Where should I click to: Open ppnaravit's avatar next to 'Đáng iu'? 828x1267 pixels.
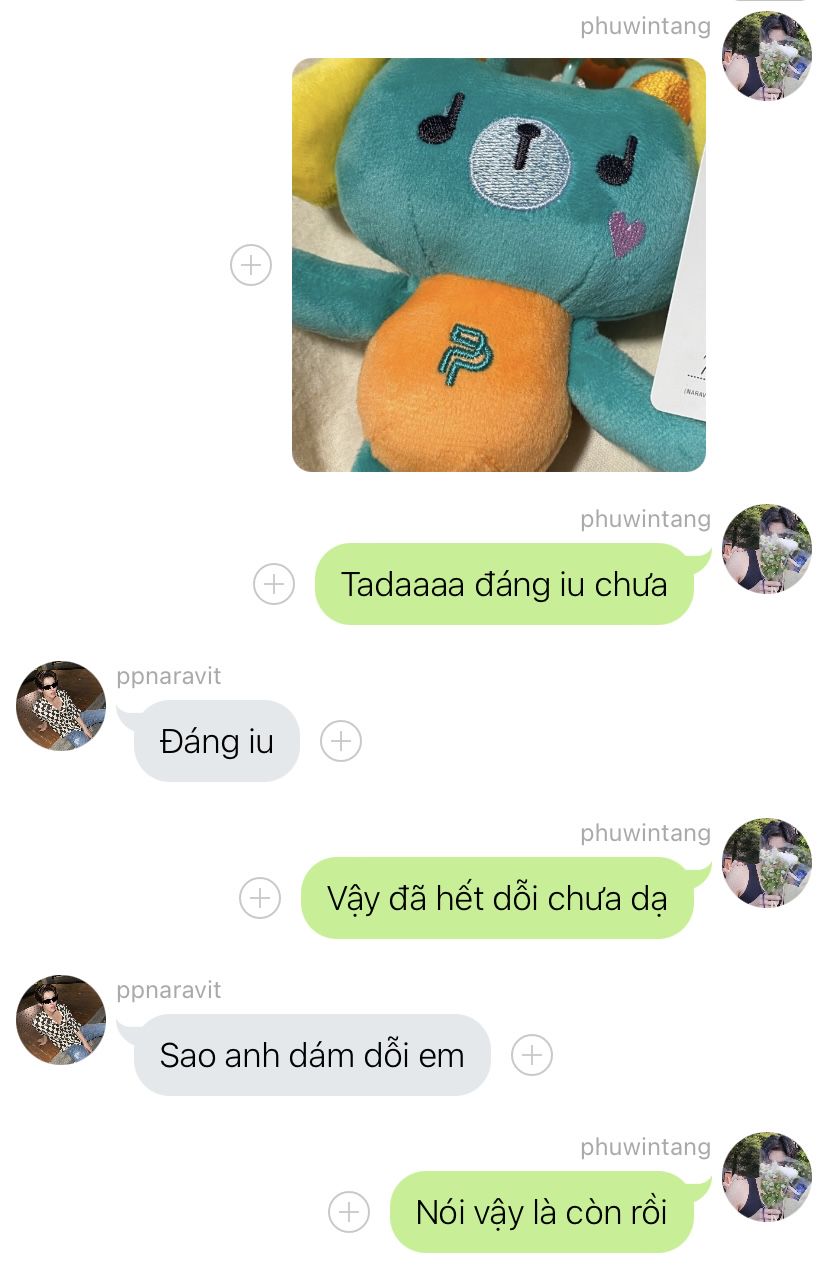[61, 706]
